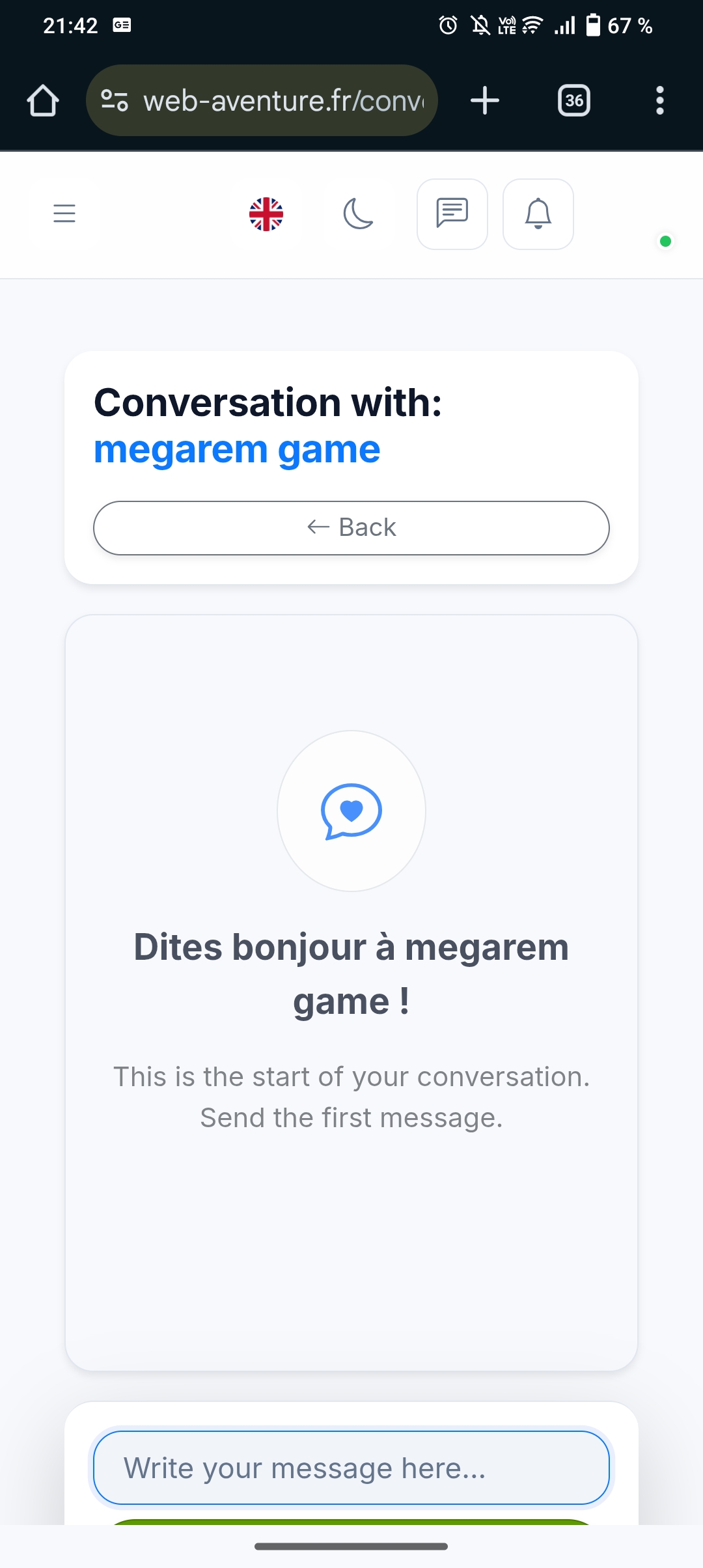The width and height of the screenshot is (703, 1568).
Task: Open the notifications bell
Action: tap(538, 214)
